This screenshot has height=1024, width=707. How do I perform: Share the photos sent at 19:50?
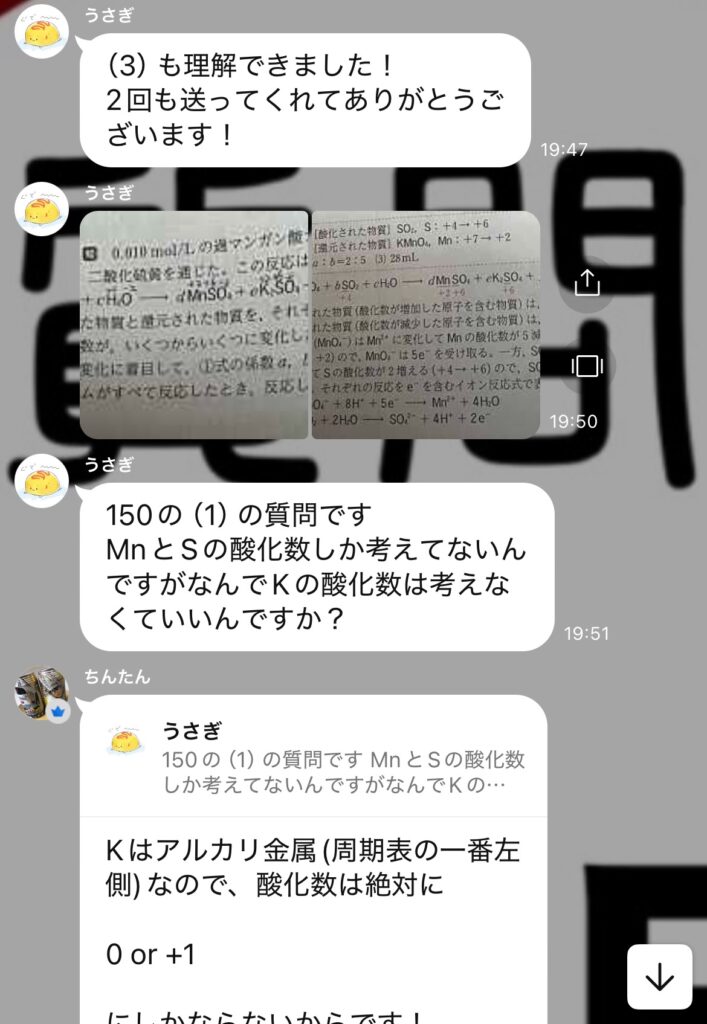tap(587, 284)
